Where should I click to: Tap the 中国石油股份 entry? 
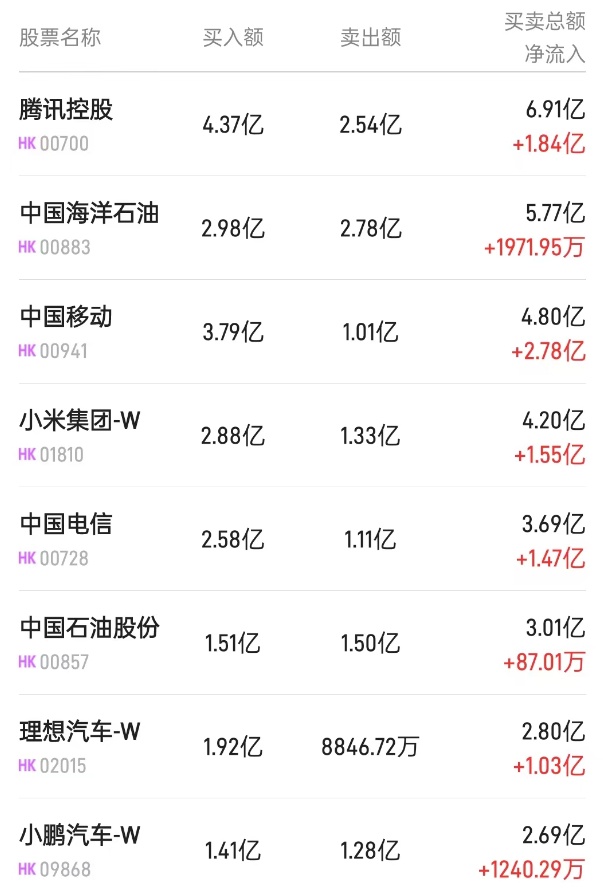point(89,628)
